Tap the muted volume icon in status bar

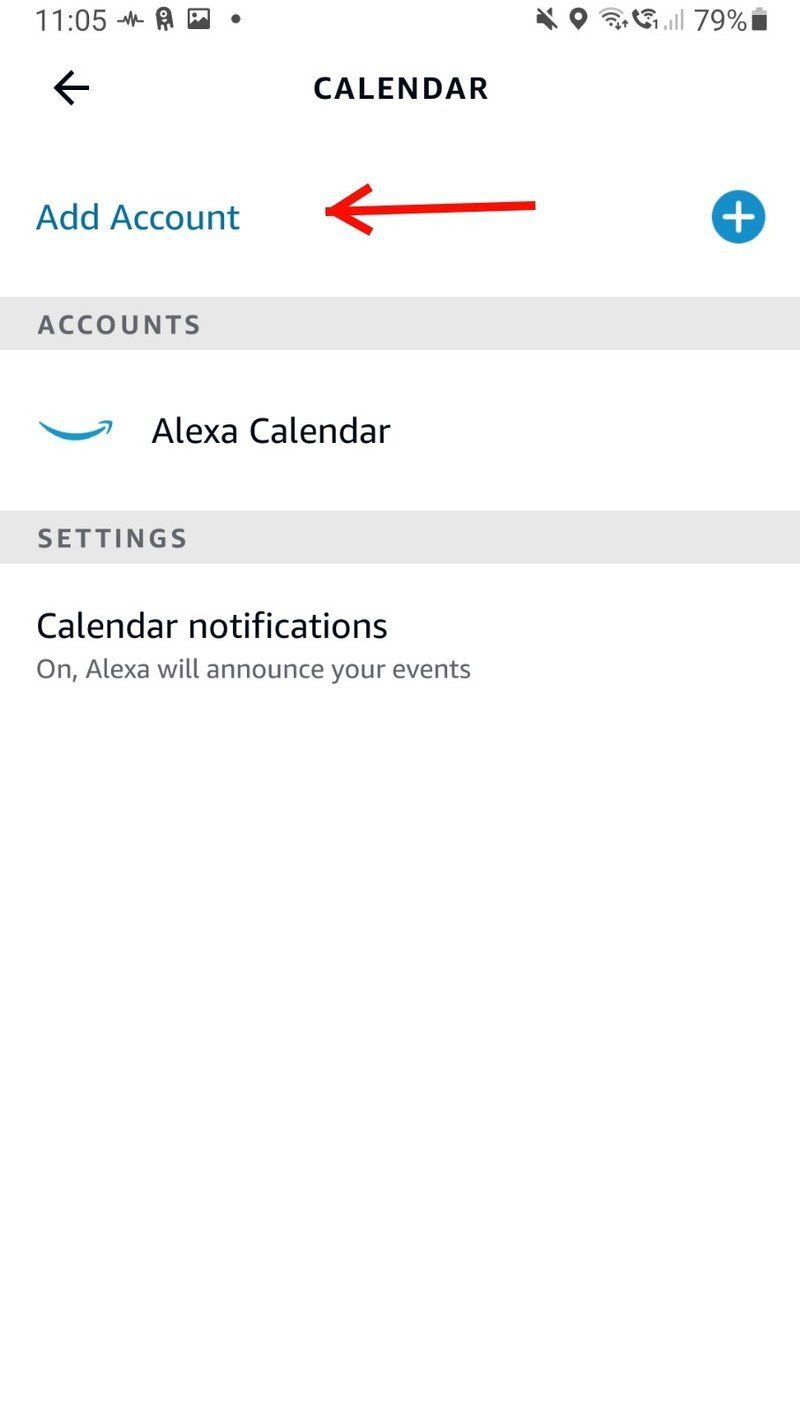click(x=546, y=18)
